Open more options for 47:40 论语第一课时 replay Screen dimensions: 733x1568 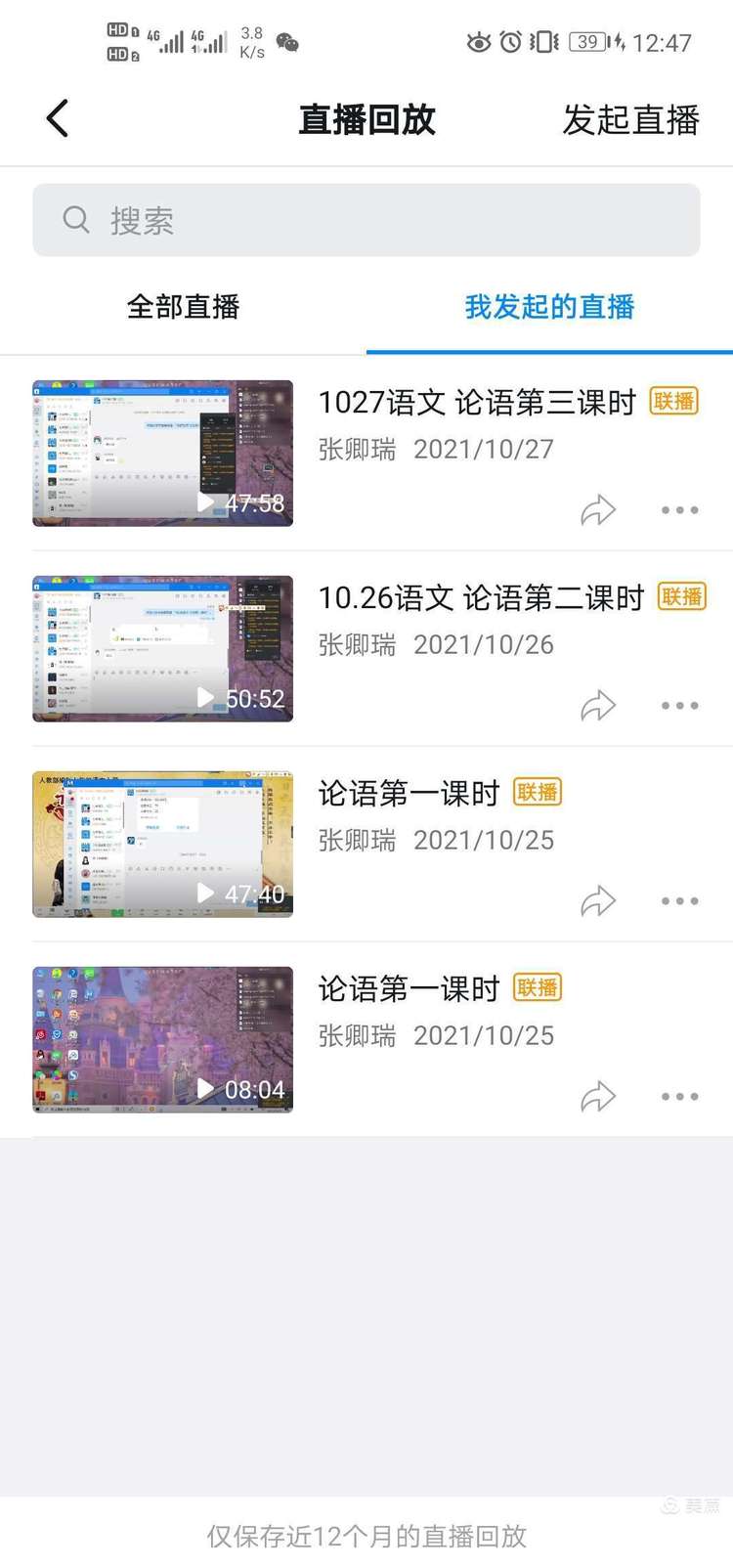[679, 900]
